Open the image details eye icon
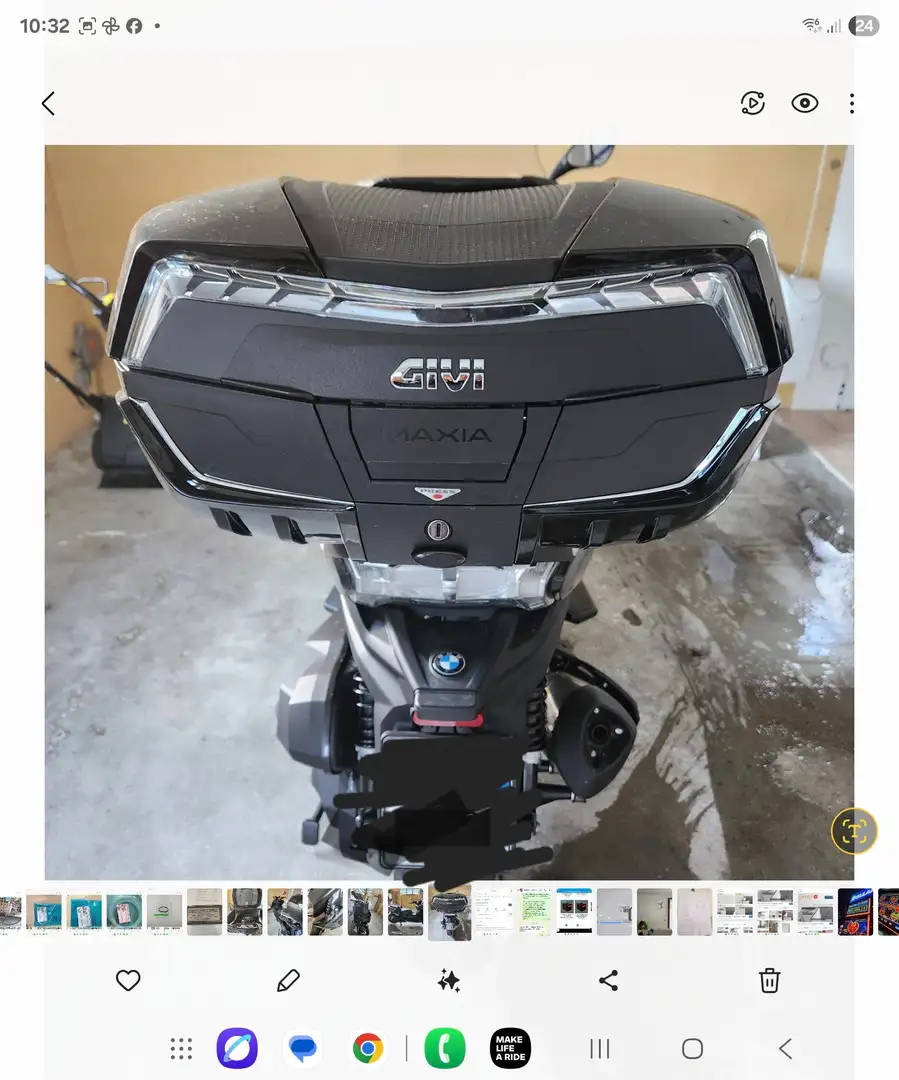This screenshot has height=1080, width=899. click(804, 103)
